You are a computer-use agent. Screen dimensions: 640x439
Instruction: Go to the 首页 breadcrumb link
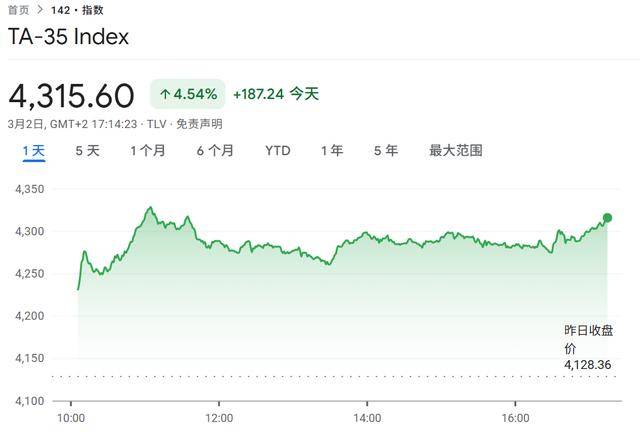coord(18,10)
